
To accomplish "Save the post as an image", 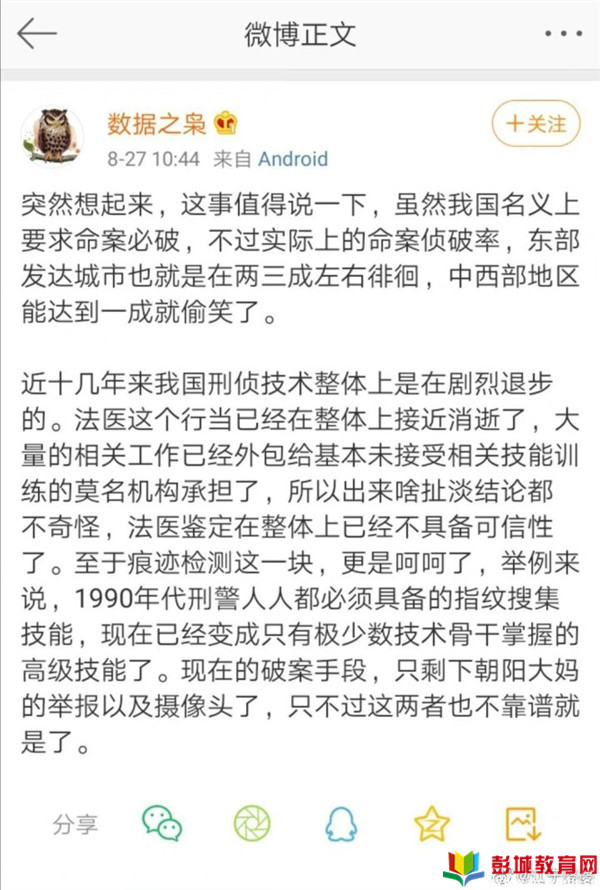I will coord(521,823).
